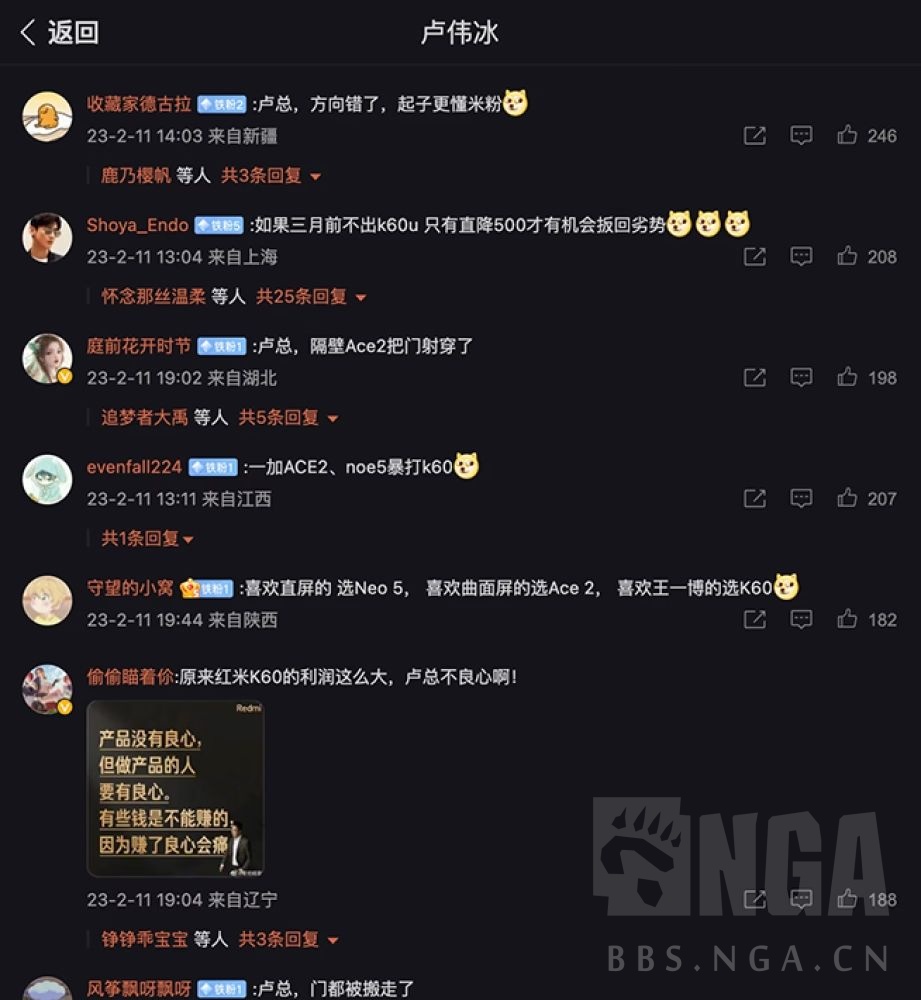The image size is (921, 1000).
Task: Open the comment bubble icon on 守望的小窝's post
Action: pos(800,620)
